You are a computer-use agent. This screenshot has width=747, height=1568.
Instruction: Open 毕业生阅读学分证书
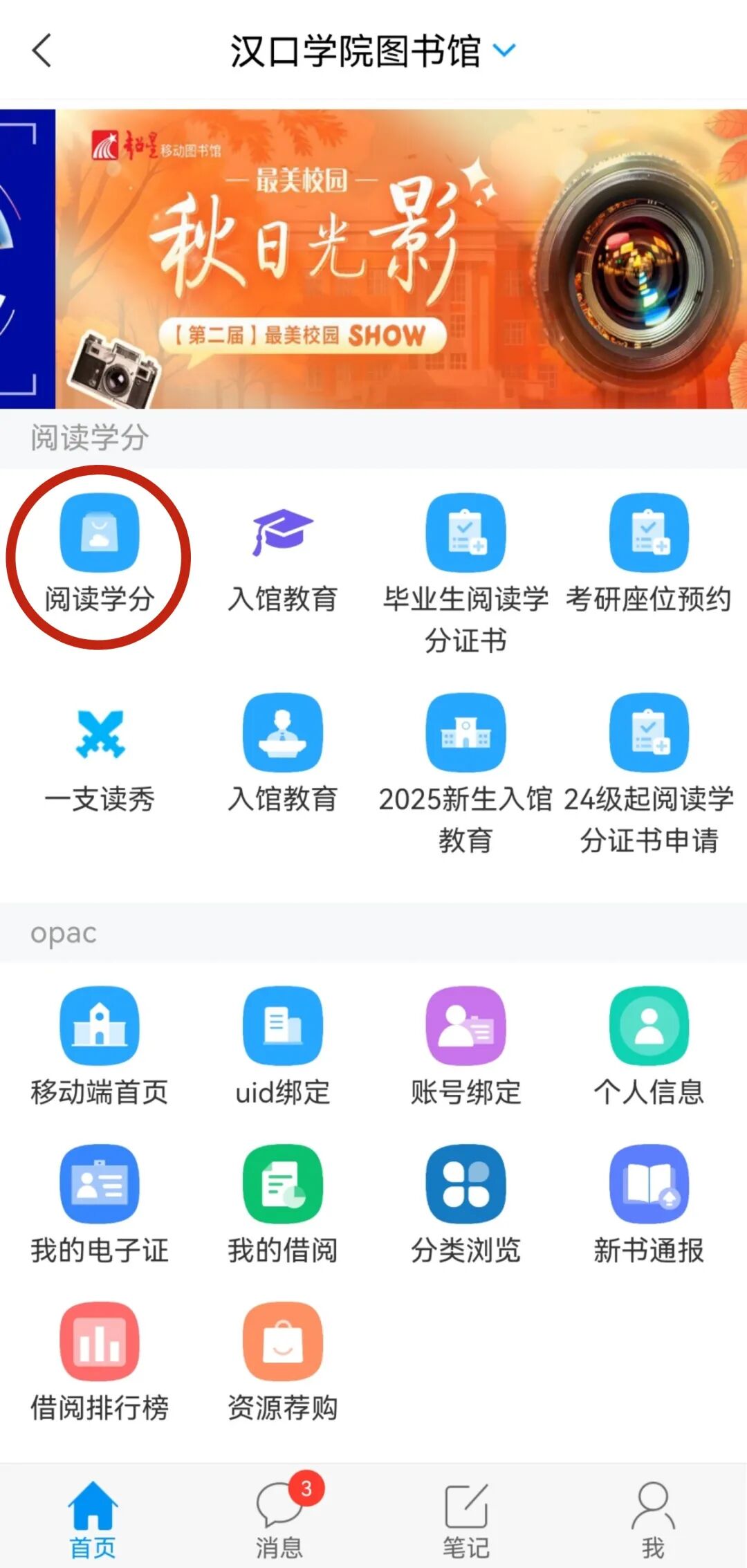pyautogui.click(x=465, y=533)
